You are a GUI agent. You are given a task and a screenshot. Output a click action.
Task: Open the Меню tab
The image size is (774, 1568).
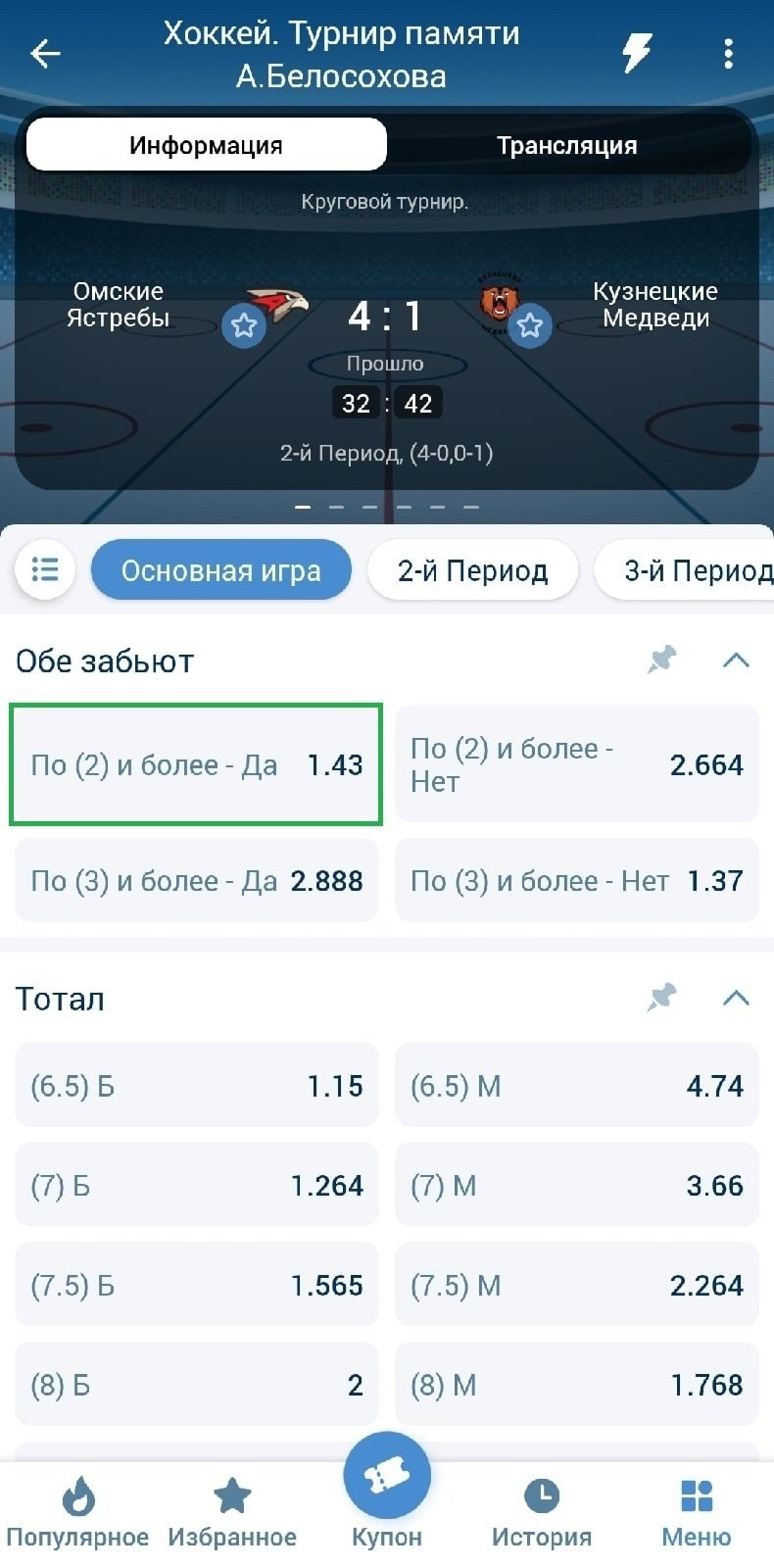click(x=696, y=1512)
